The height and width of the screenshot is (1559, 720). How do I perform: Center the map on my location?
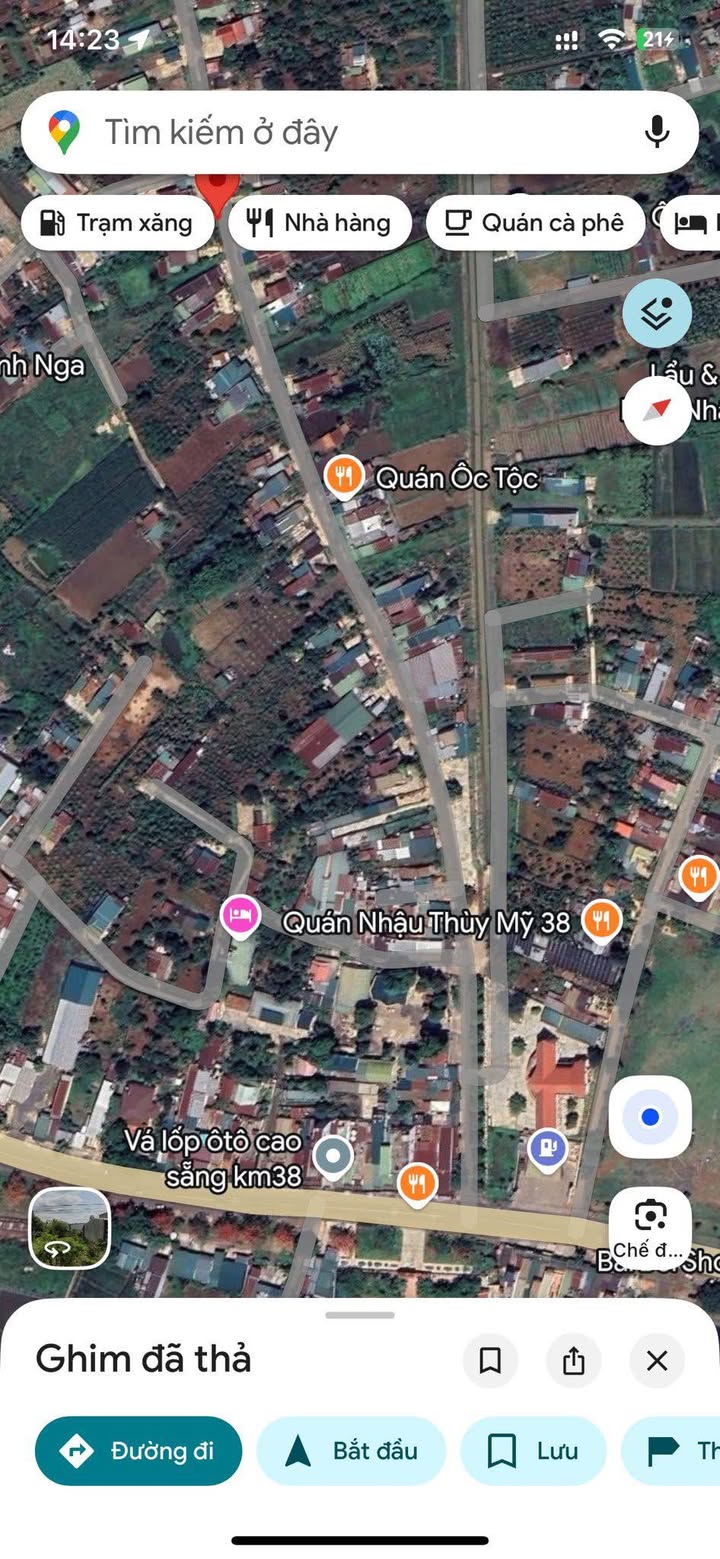tap(650, 1117)
